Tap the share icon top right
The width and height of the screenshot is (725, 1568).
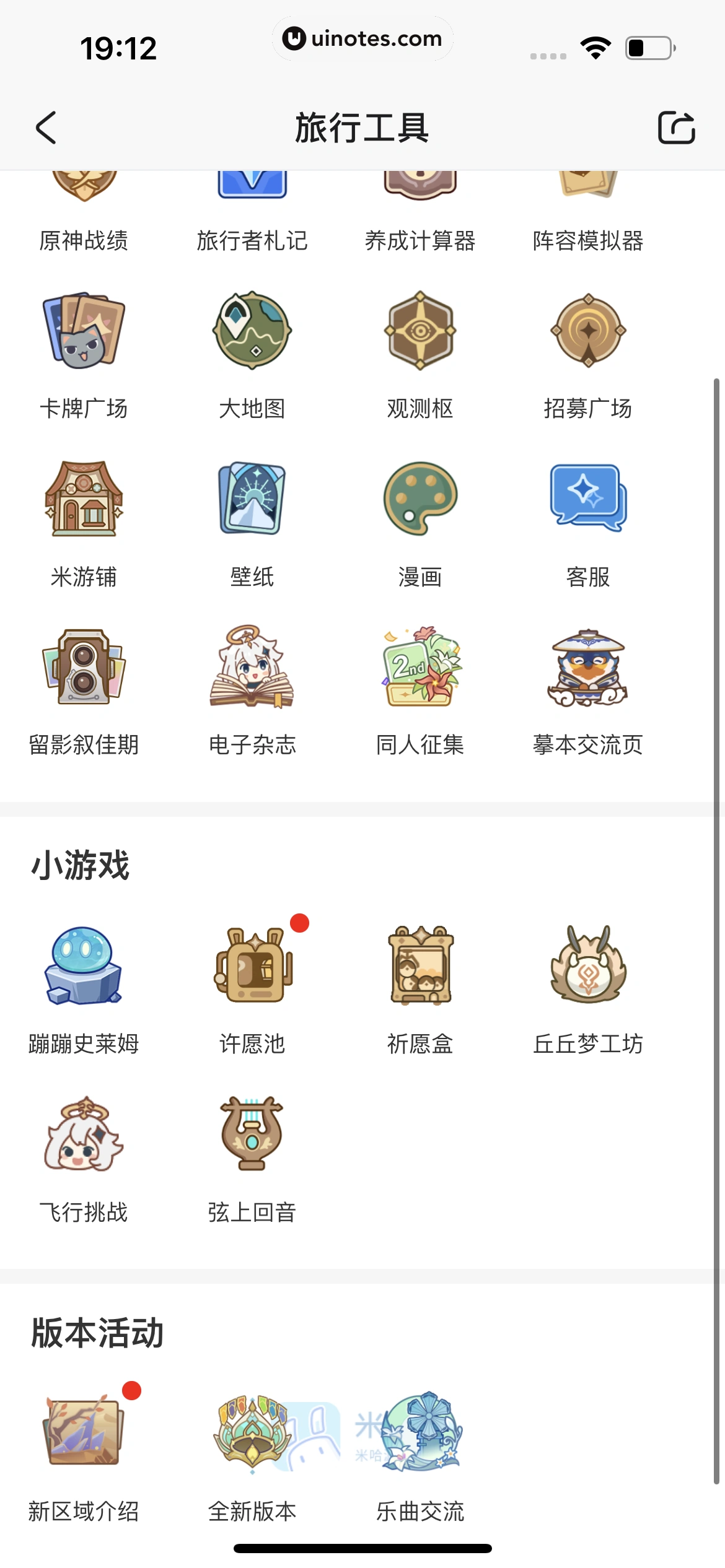coord(677,128)
